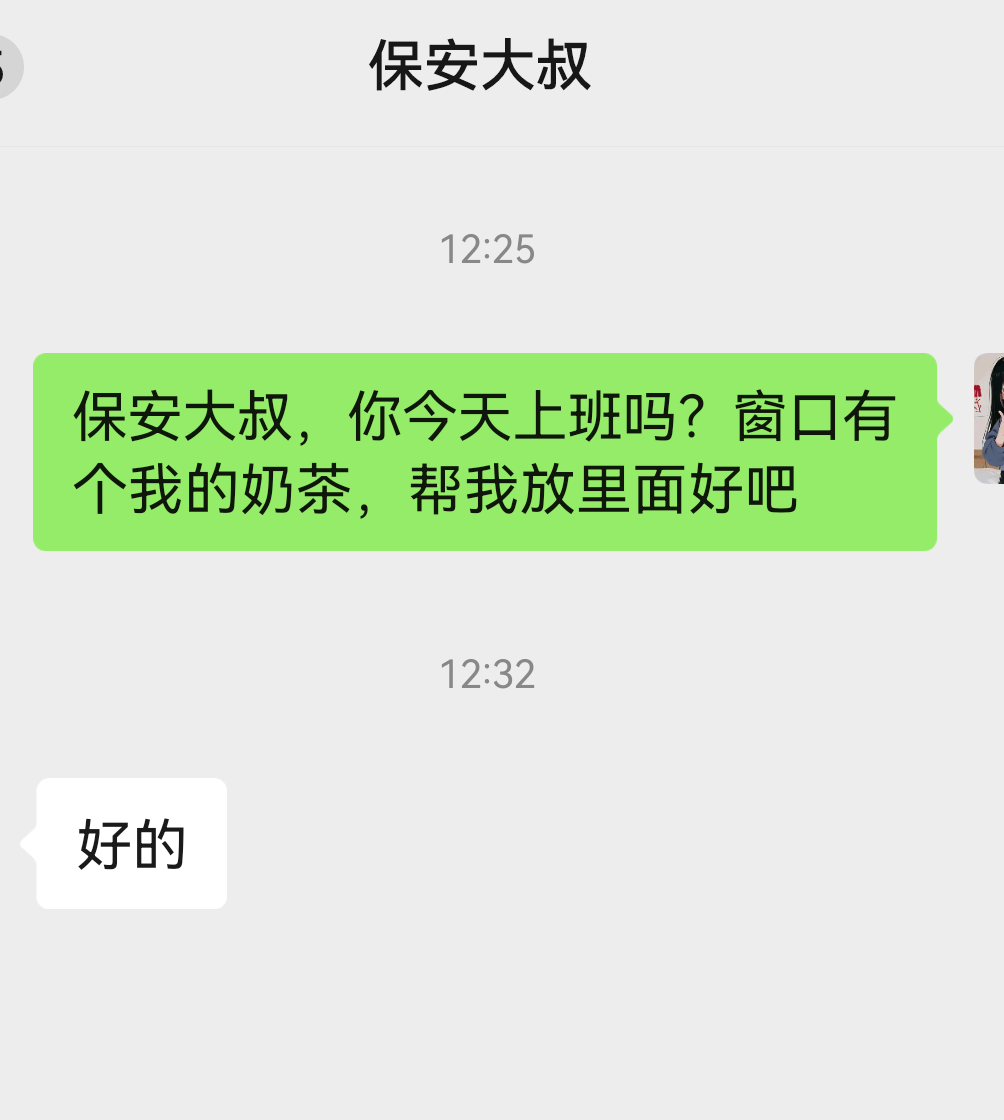
Task: Tap the unread count badge to go back
Action: [x=8, y=66]
